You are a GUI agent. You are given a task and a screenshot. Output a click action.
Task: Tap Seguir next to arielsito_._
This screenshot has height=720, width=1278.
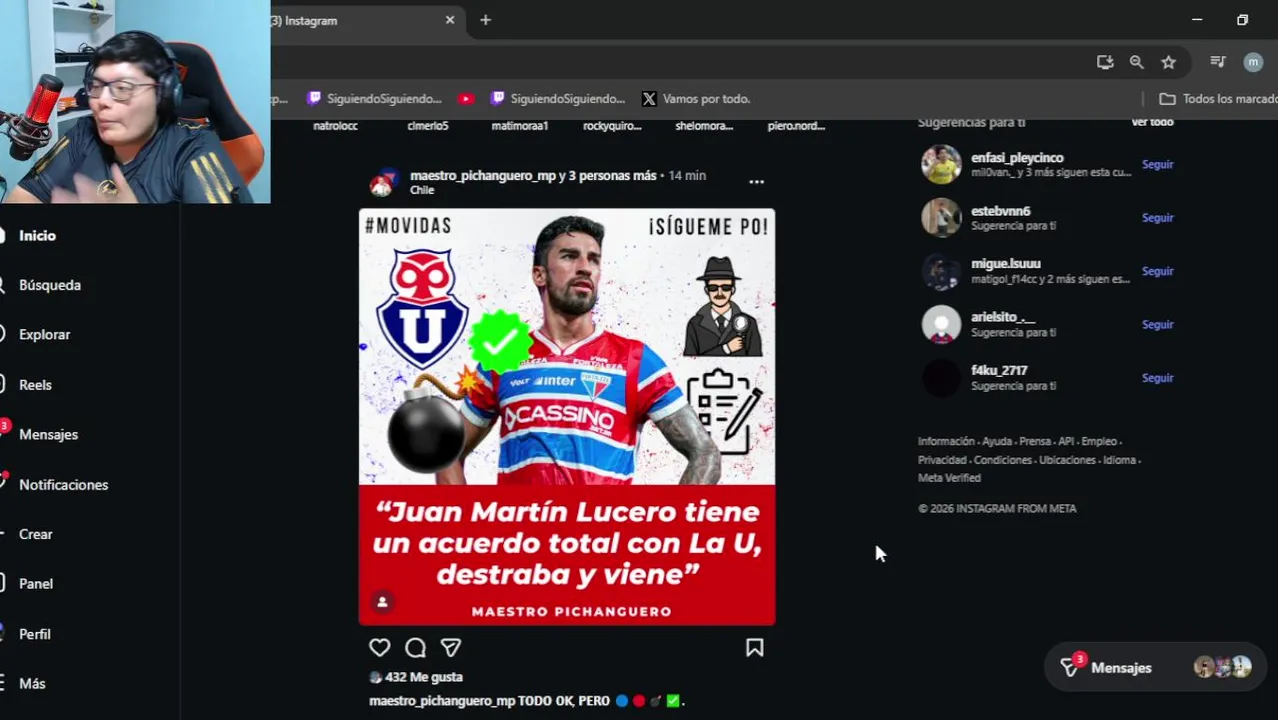(x=1157, y=325)
